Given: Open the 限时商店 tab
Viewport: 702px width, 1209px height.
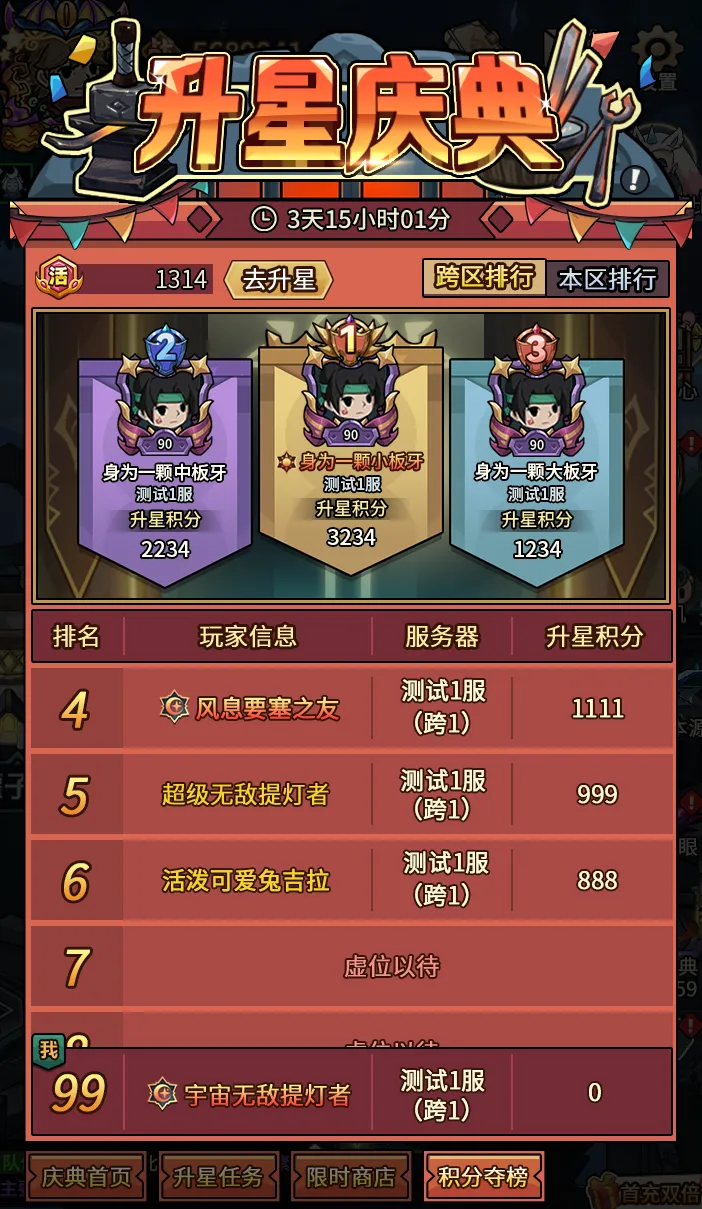Looking at the screenshot, I should coord(350,1177).
